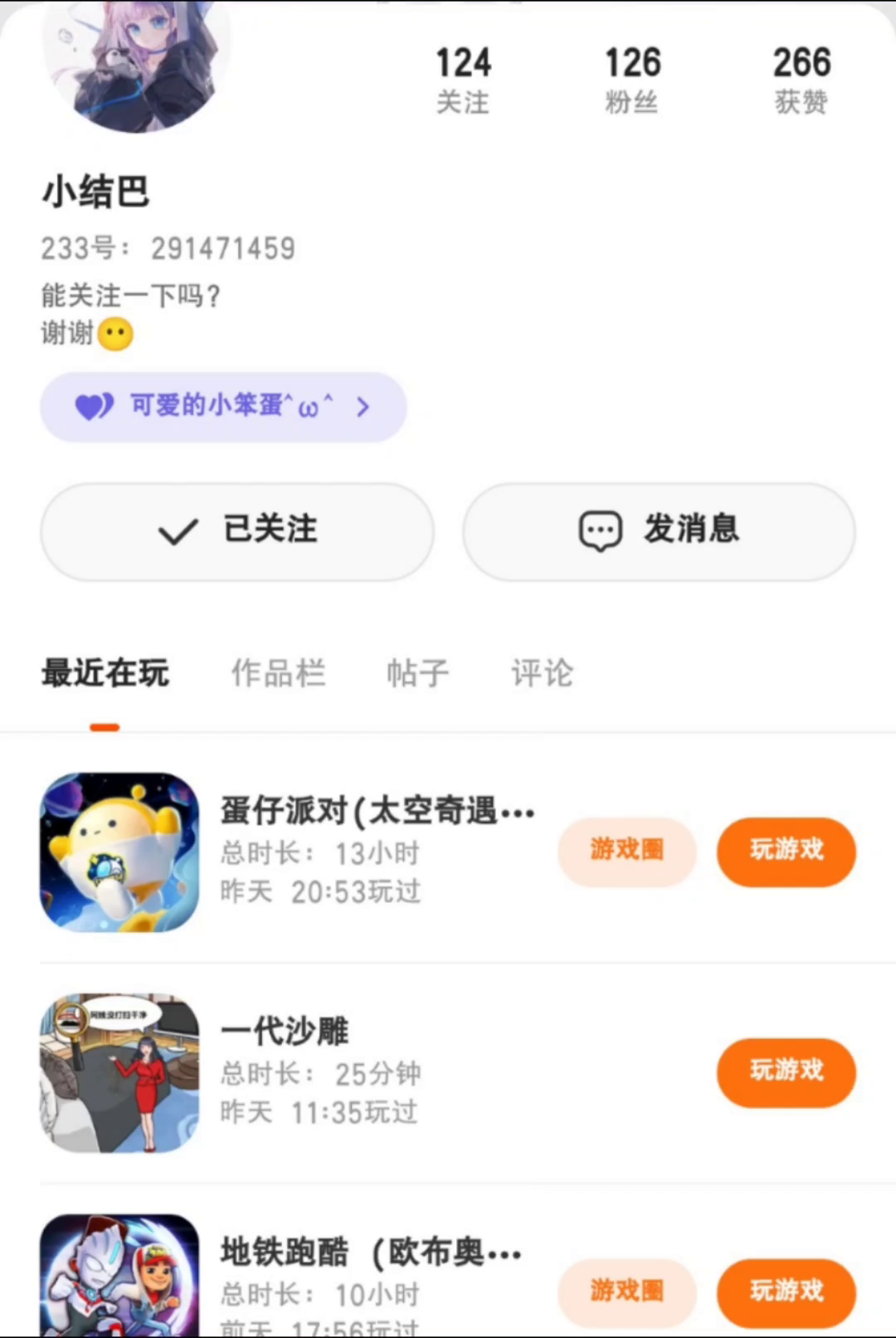Play 一代沙雕 with 玩游戏 button
This screenshot has width=896, height=1338.
pos(786,1072)
